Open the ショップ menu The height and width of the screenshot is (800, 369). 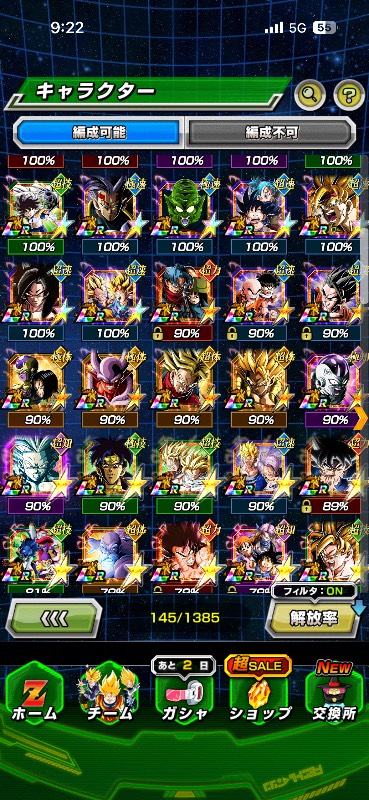click(260, 693)
